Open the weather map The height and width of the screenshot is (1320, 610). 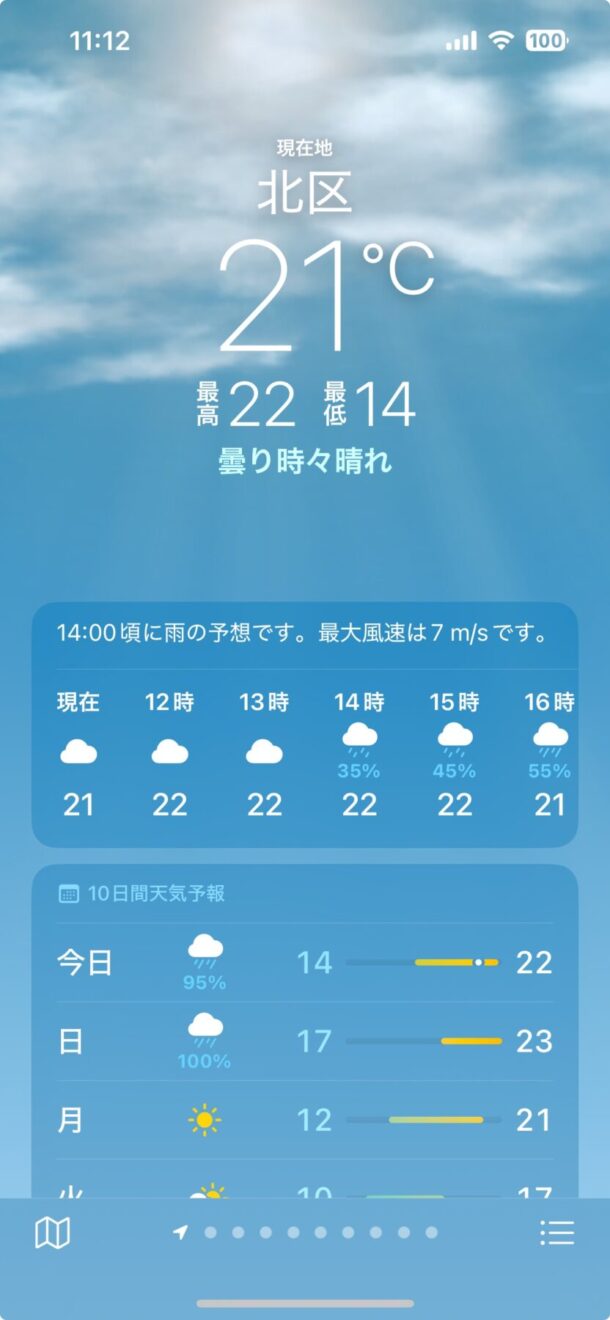tap(52, 1233)
